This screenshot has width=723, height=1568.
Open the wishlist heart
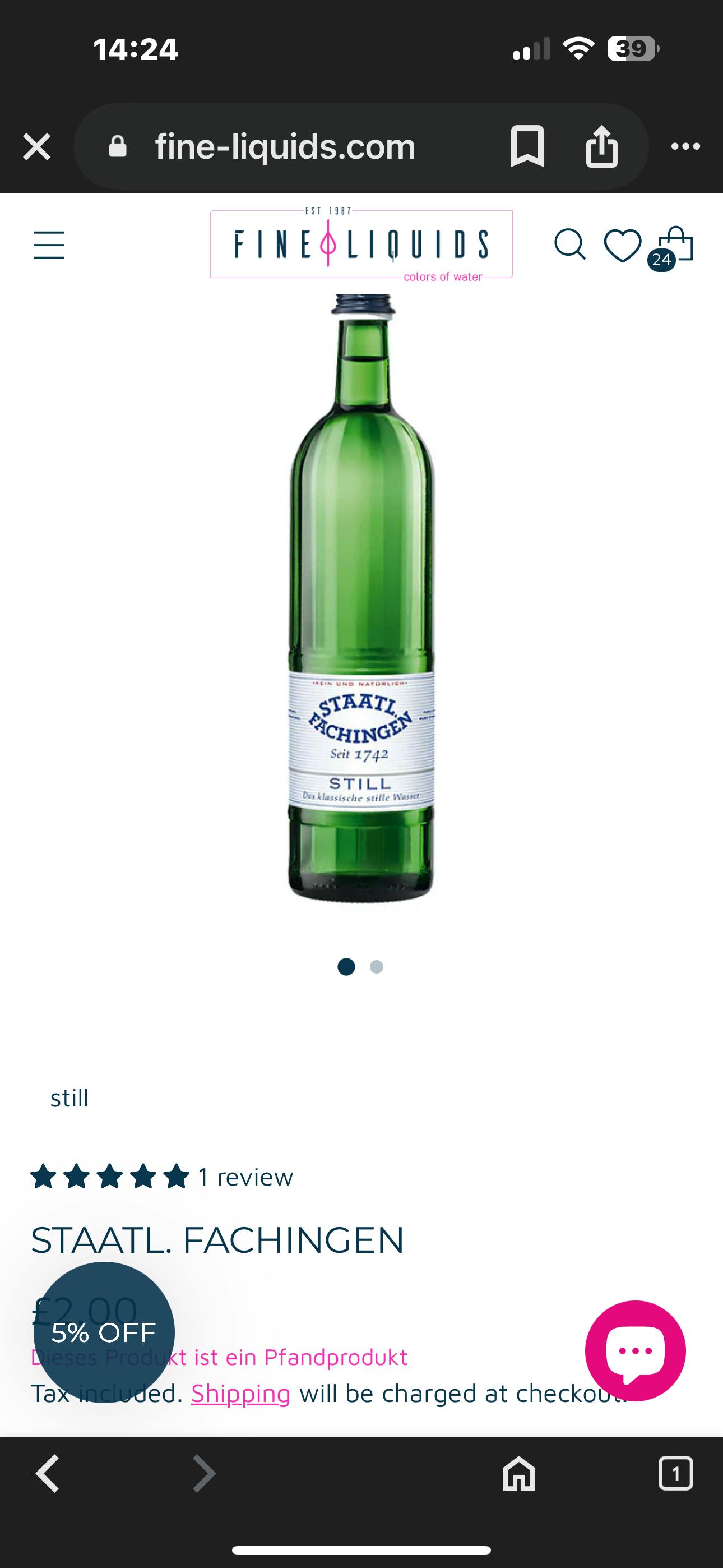click(622, 245)
